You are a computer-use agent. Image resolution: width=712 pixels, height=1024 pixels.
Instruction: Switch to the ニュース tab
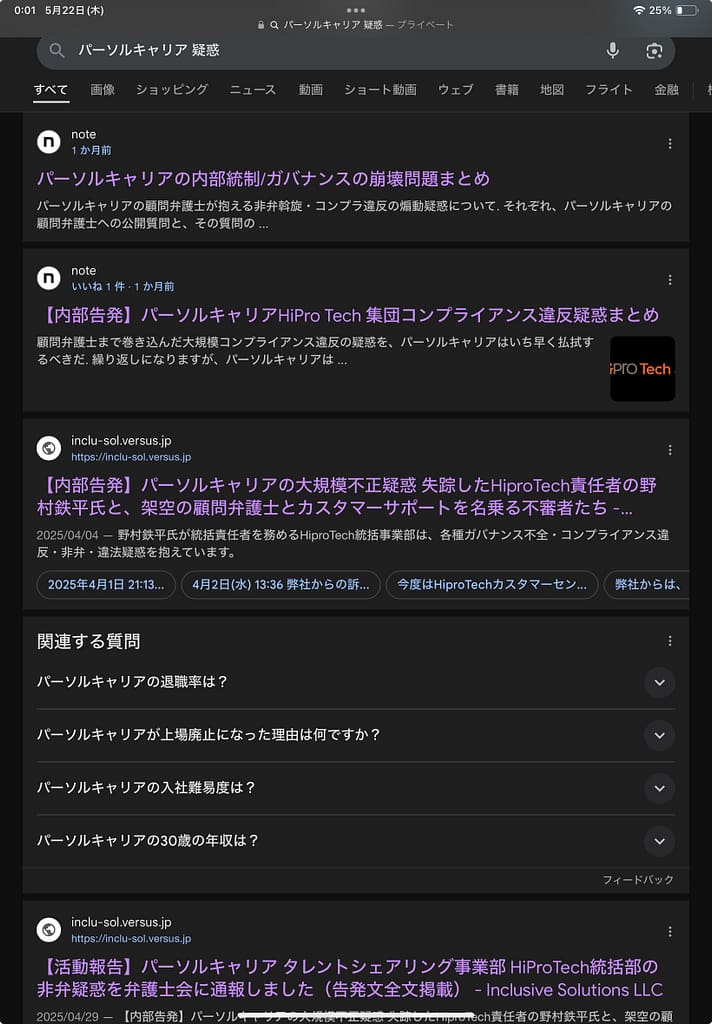click(252, 90)
